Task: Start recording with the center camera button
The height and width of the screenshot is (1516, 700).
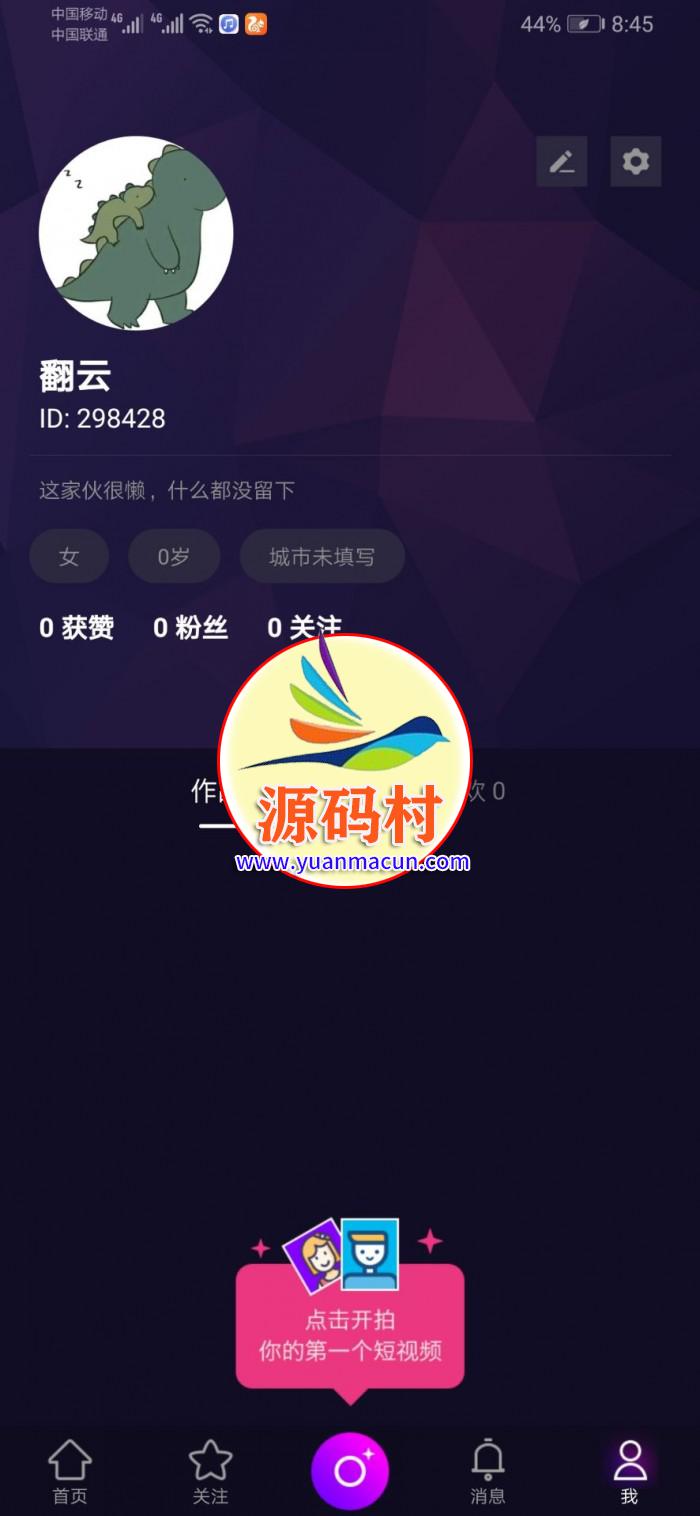Action: click(x=350, y=1470)
